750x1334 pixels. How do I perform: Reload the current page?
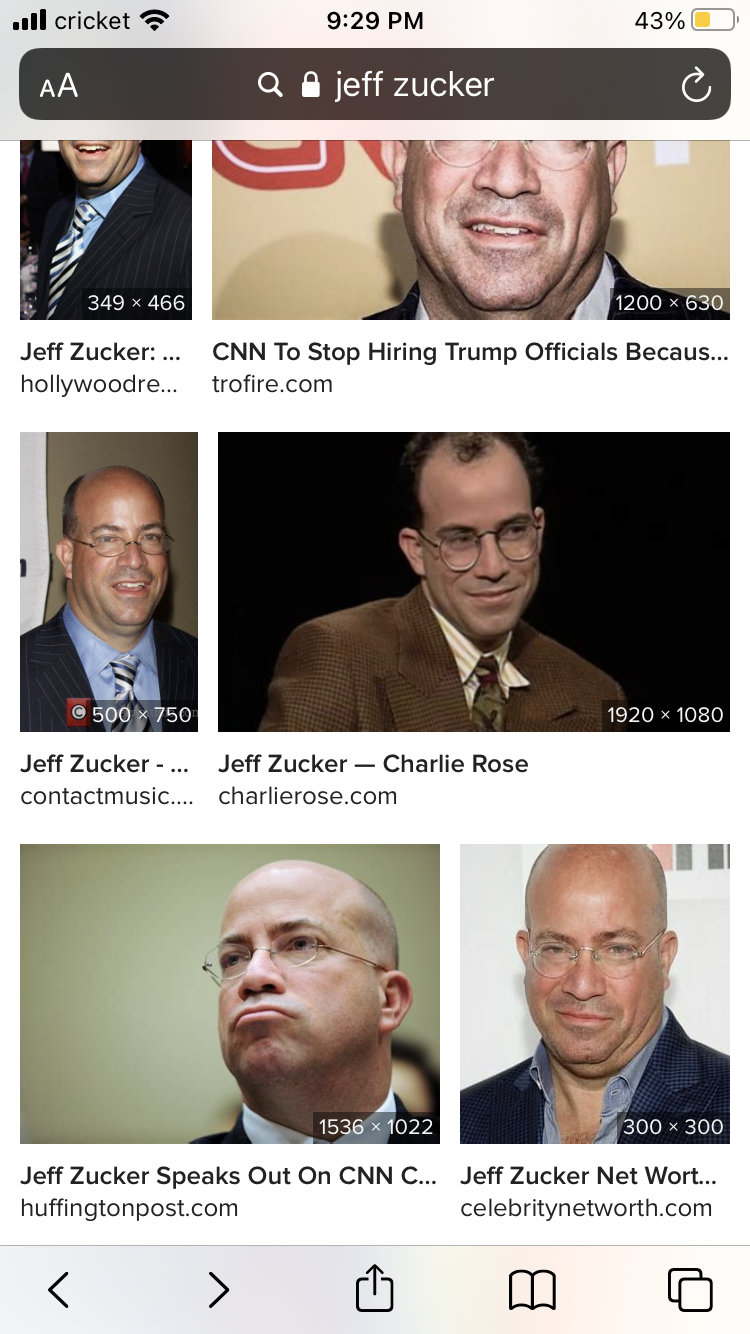click(x=695, y=85)
